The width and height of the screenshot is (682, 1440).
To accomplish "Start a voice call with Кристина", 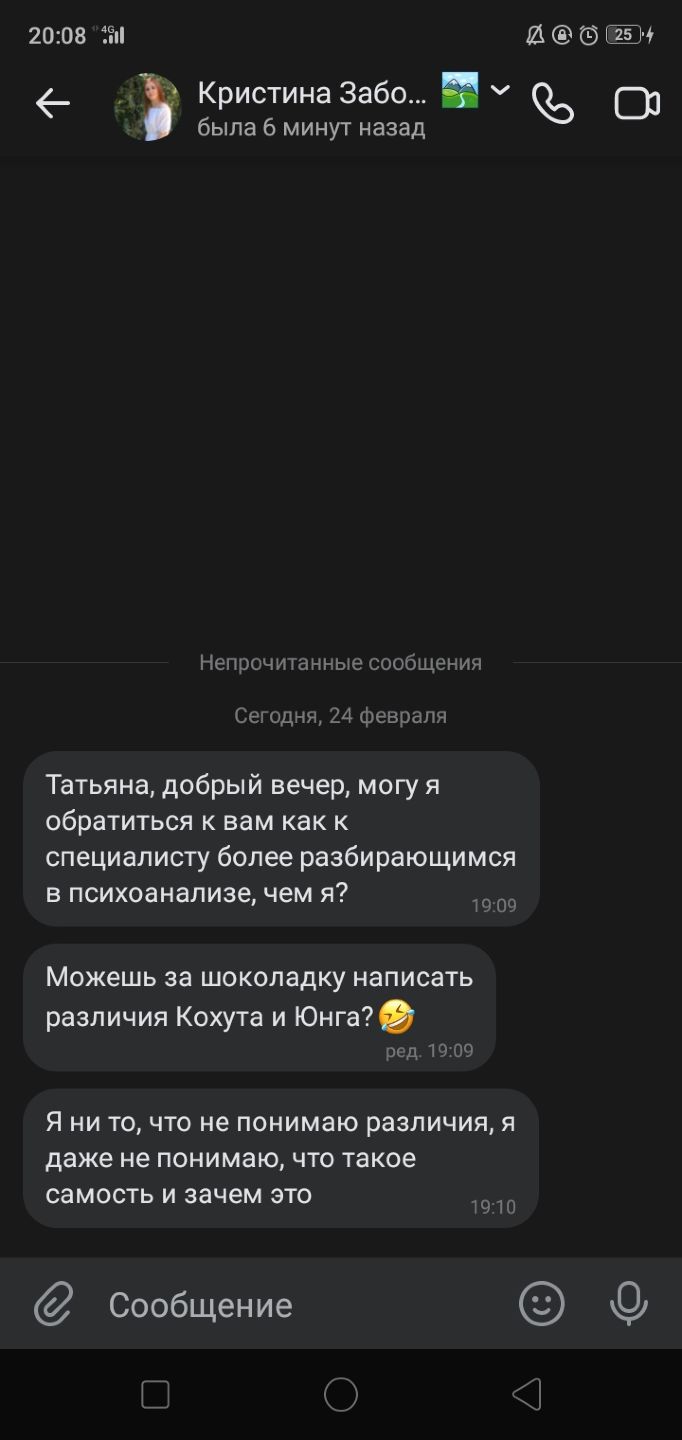I will click(553, 103).
